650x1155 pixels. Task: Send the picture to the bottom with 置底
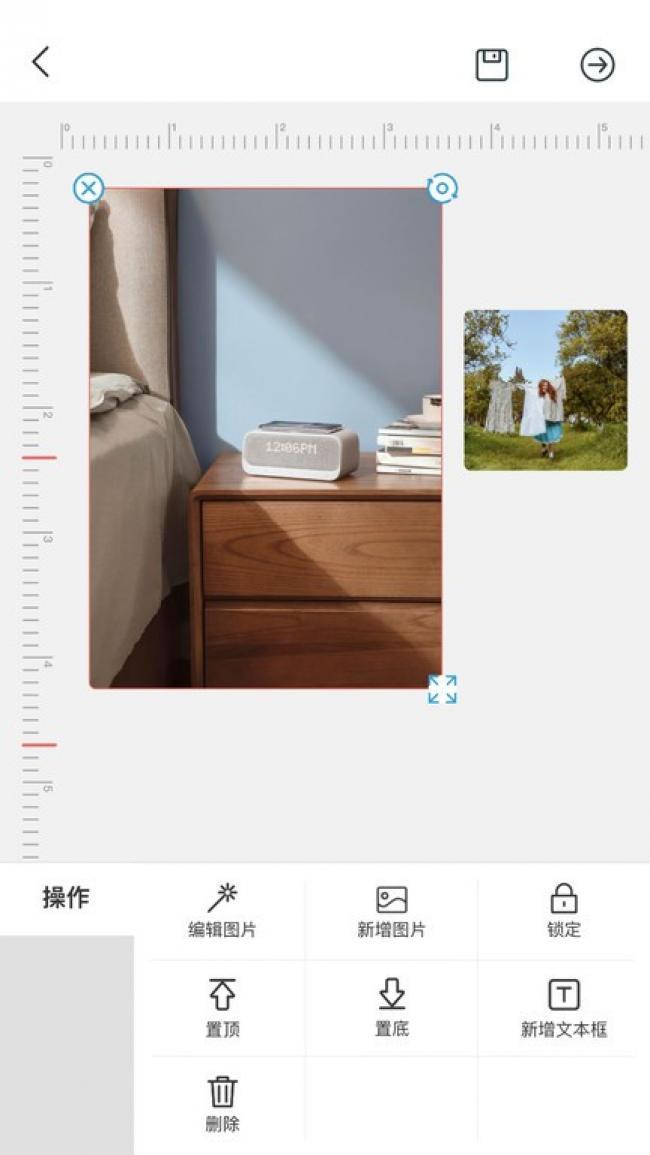point(391,1008)
